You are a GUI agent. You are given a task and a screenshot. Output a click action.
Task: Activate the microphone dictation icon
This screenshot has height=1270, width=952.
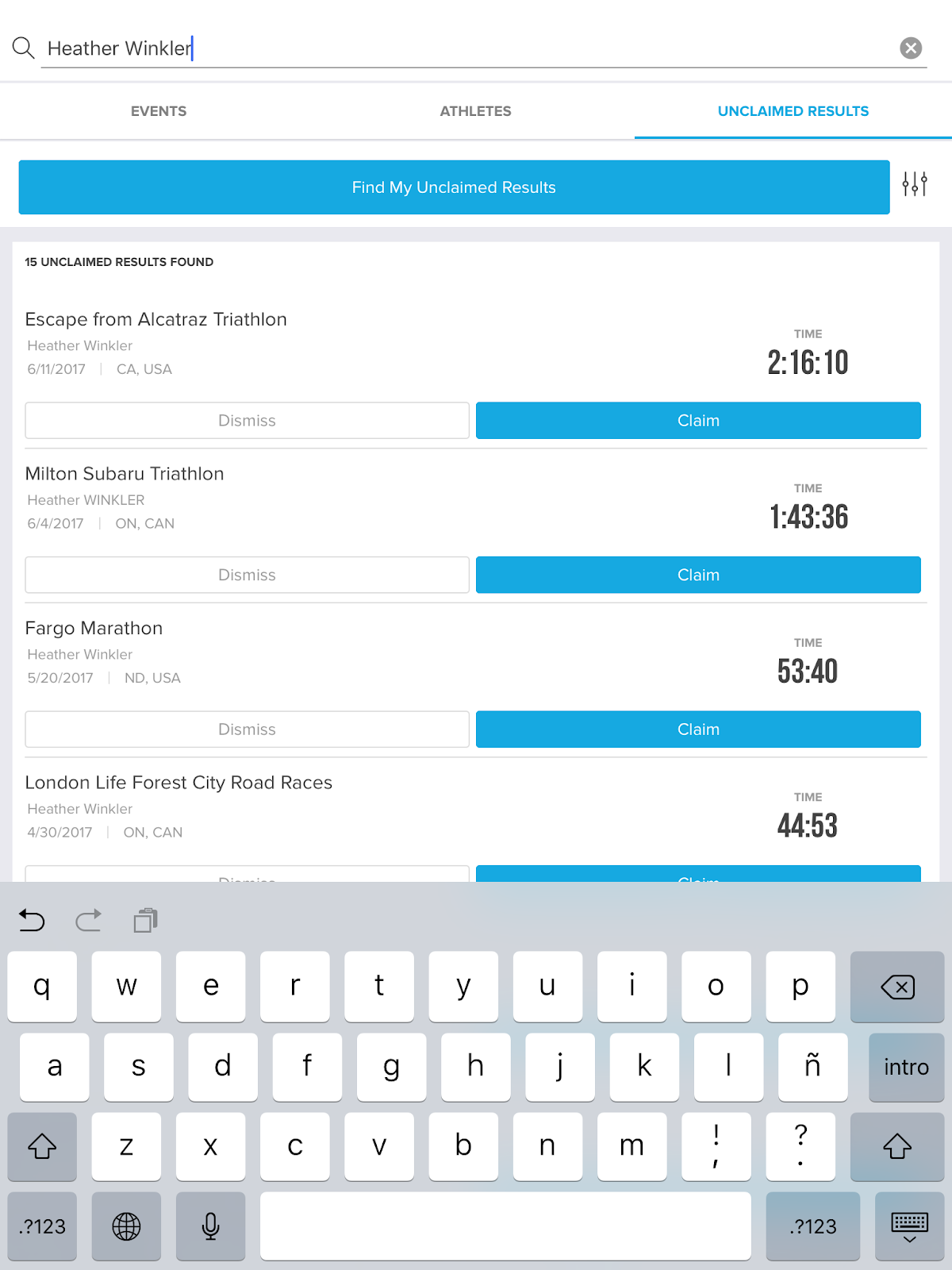click(x=210, y=1226)
